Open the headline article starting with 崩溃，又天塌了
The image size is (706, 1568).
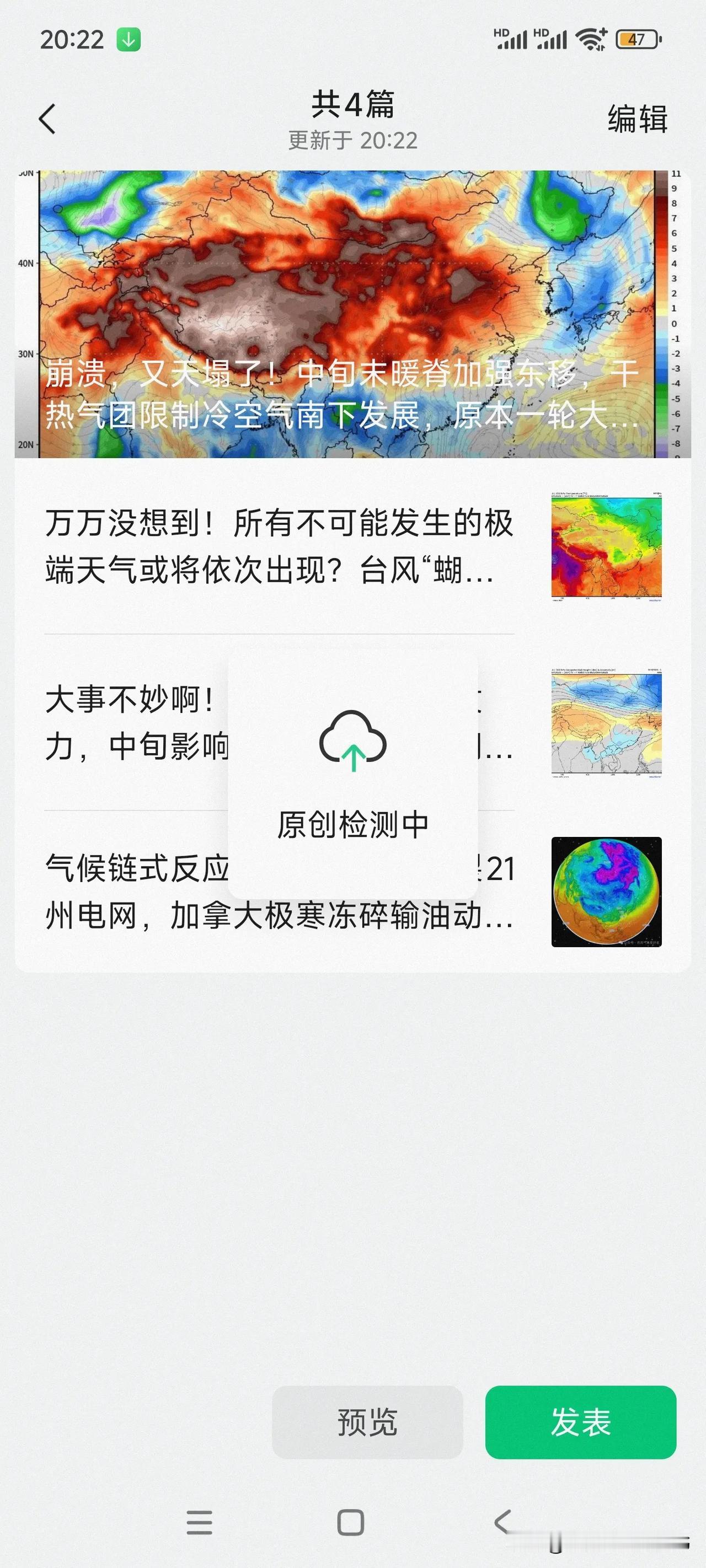tap(352, 314)
